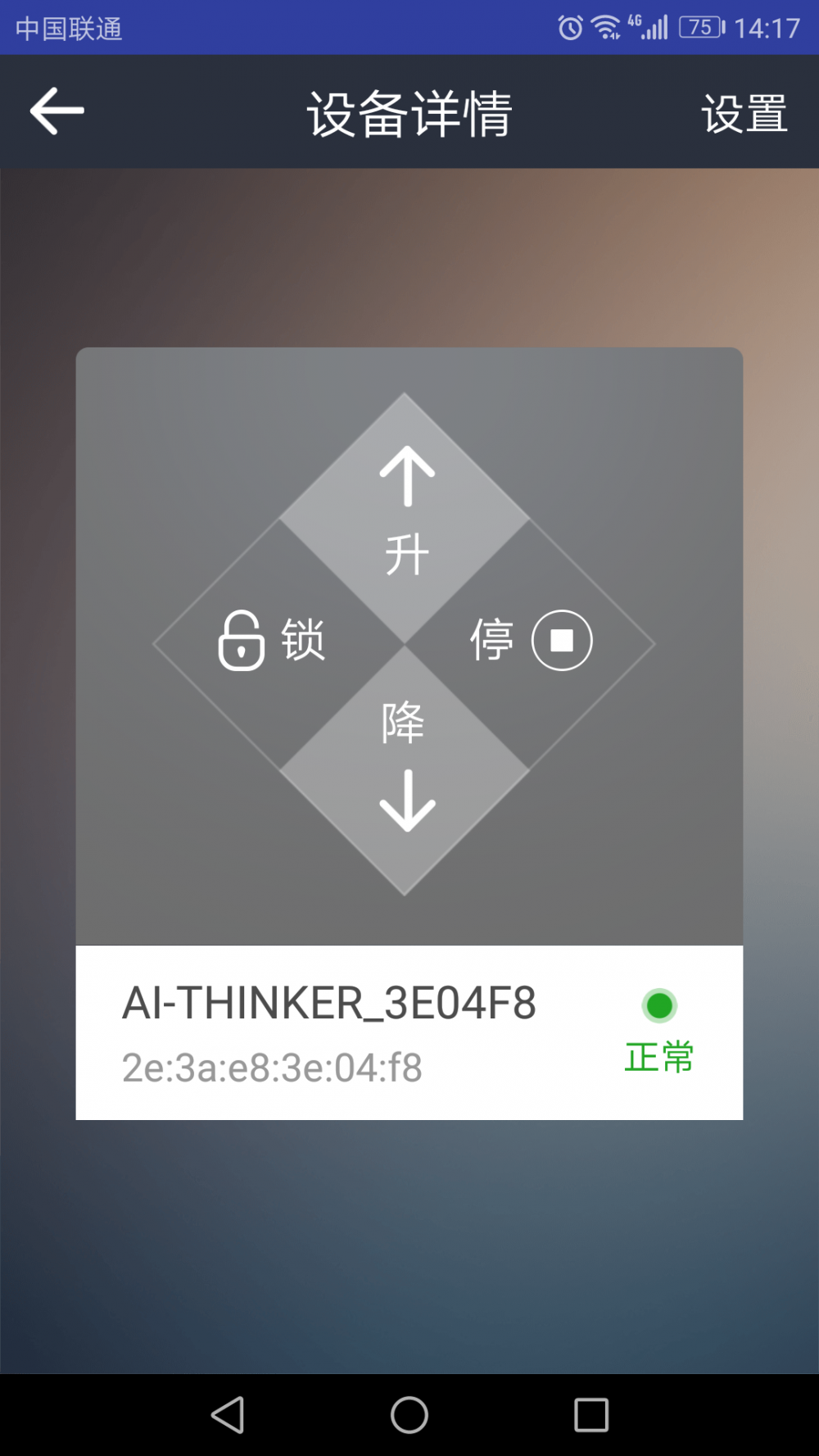Tap the 降 lower button
Image resolution: width=819 pixels, height=1456 pixels.
click(406, 766)
